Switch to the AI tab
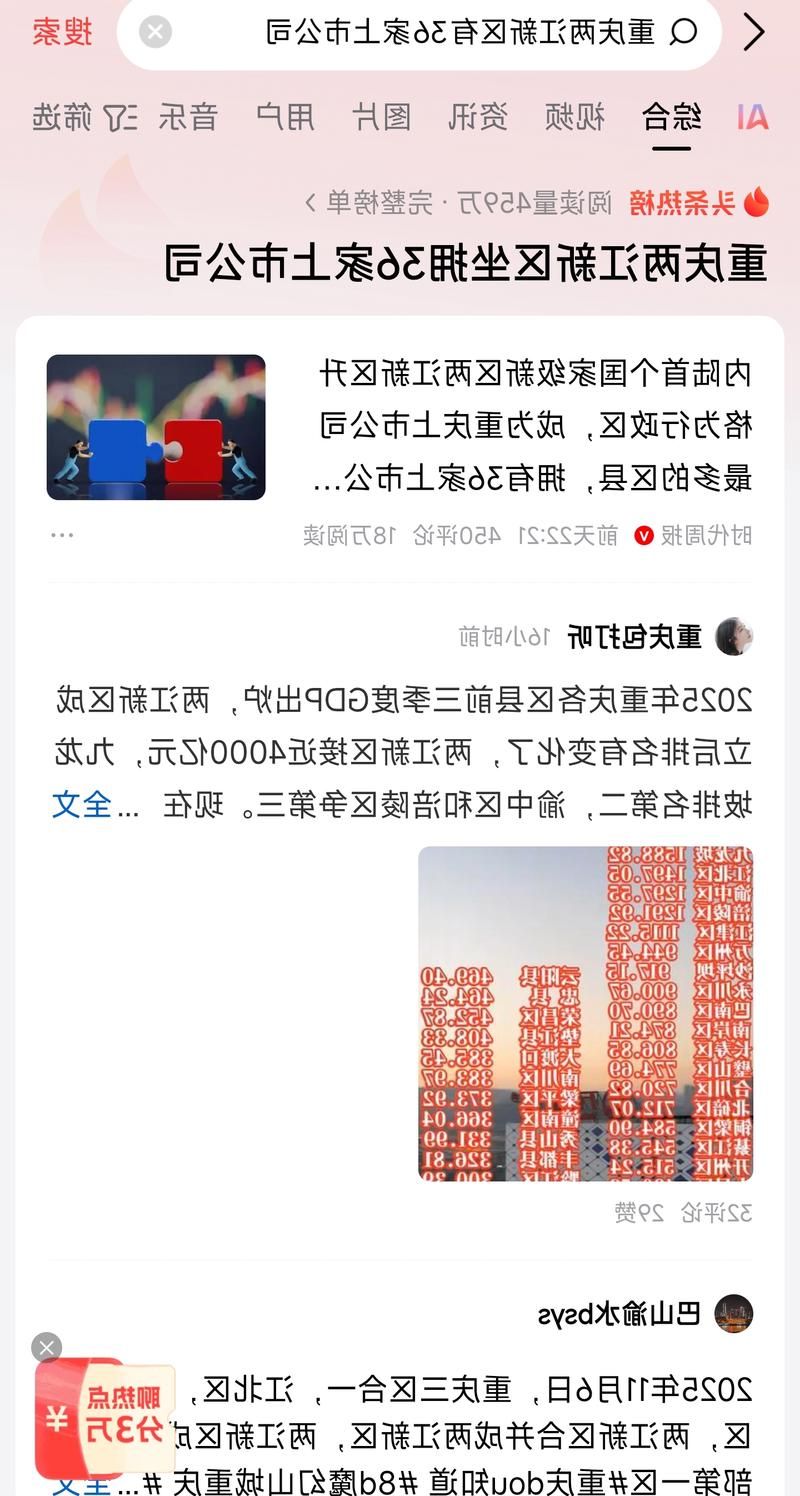Screen dimensions: 800x1496 point(752,118)
